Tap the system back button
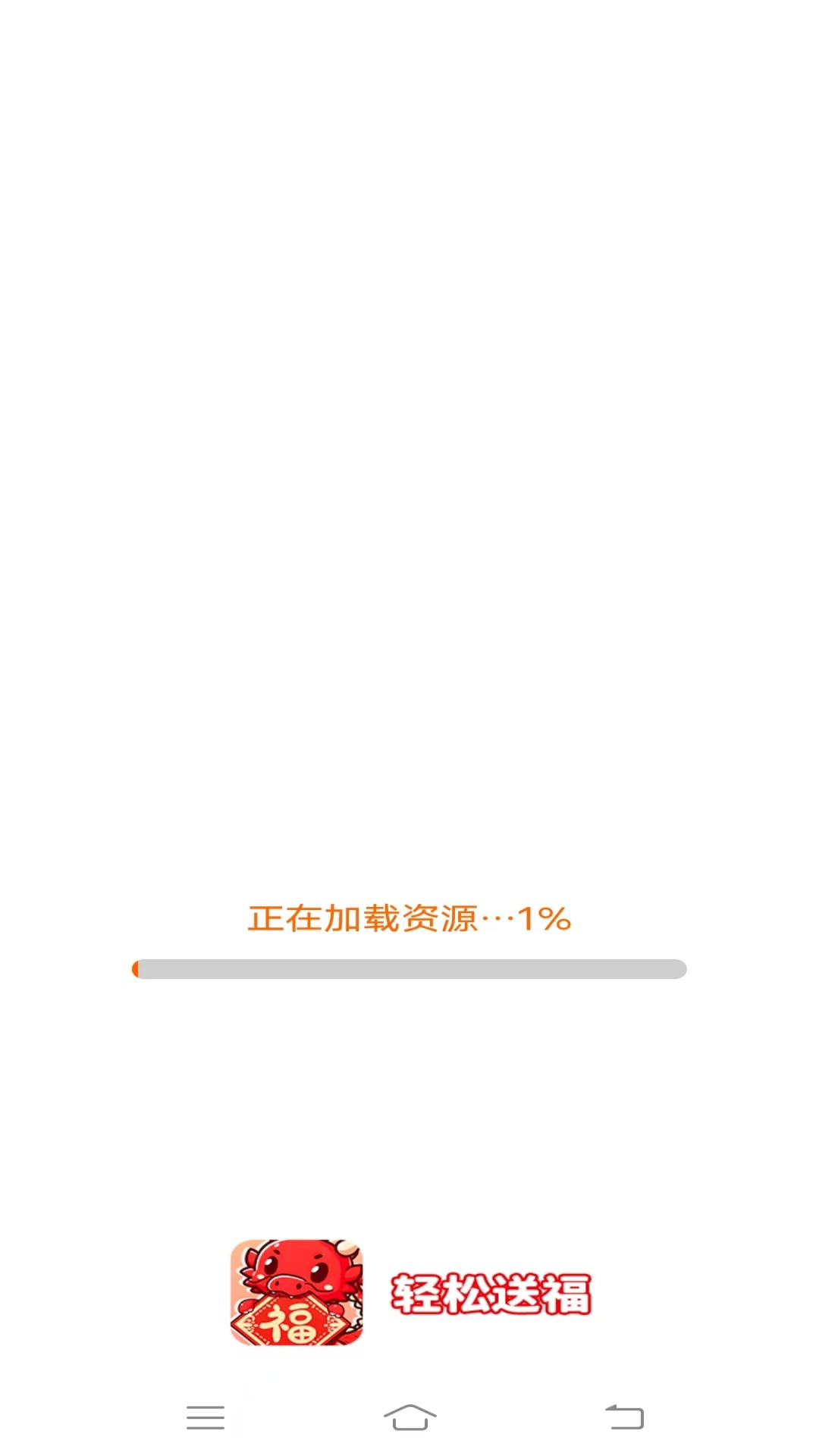The height and width of the screenshot is (1456, 819). [624, 1417]
